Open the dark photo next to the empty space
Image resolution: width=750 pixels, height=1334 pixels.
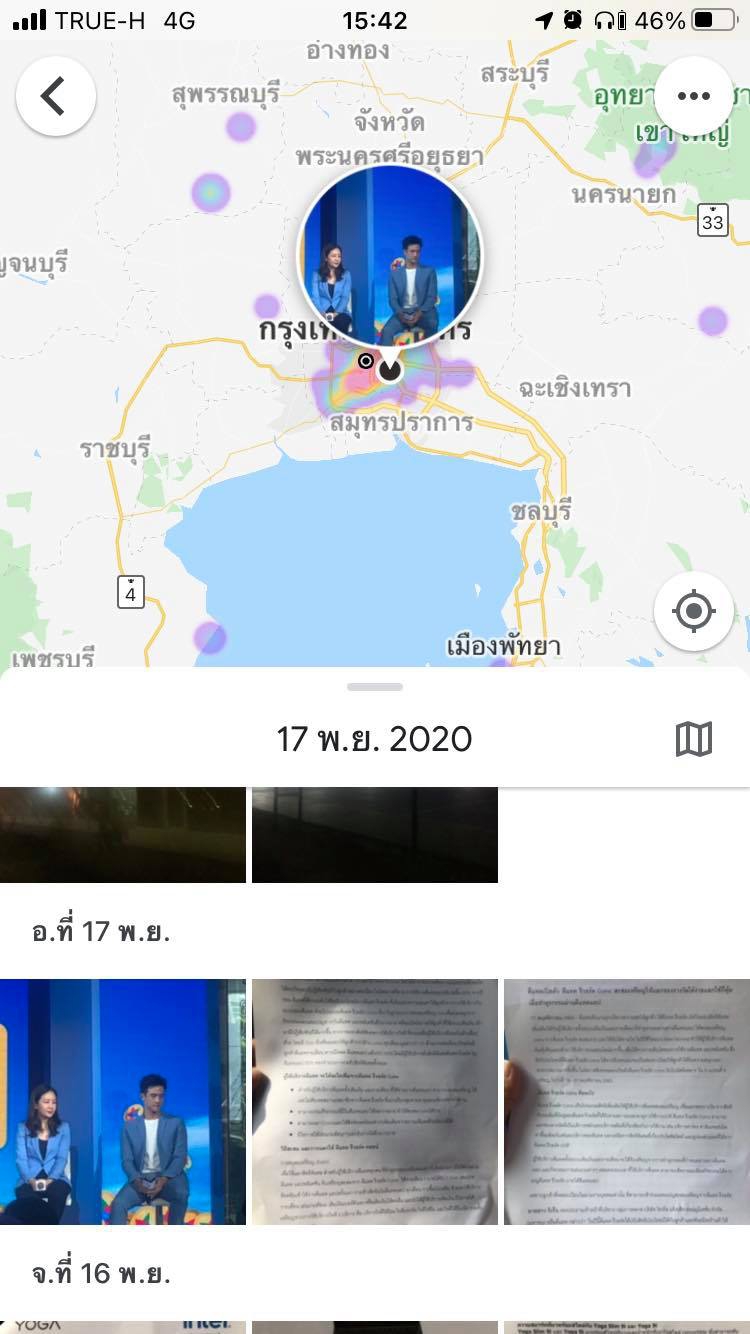pos(375,835)
